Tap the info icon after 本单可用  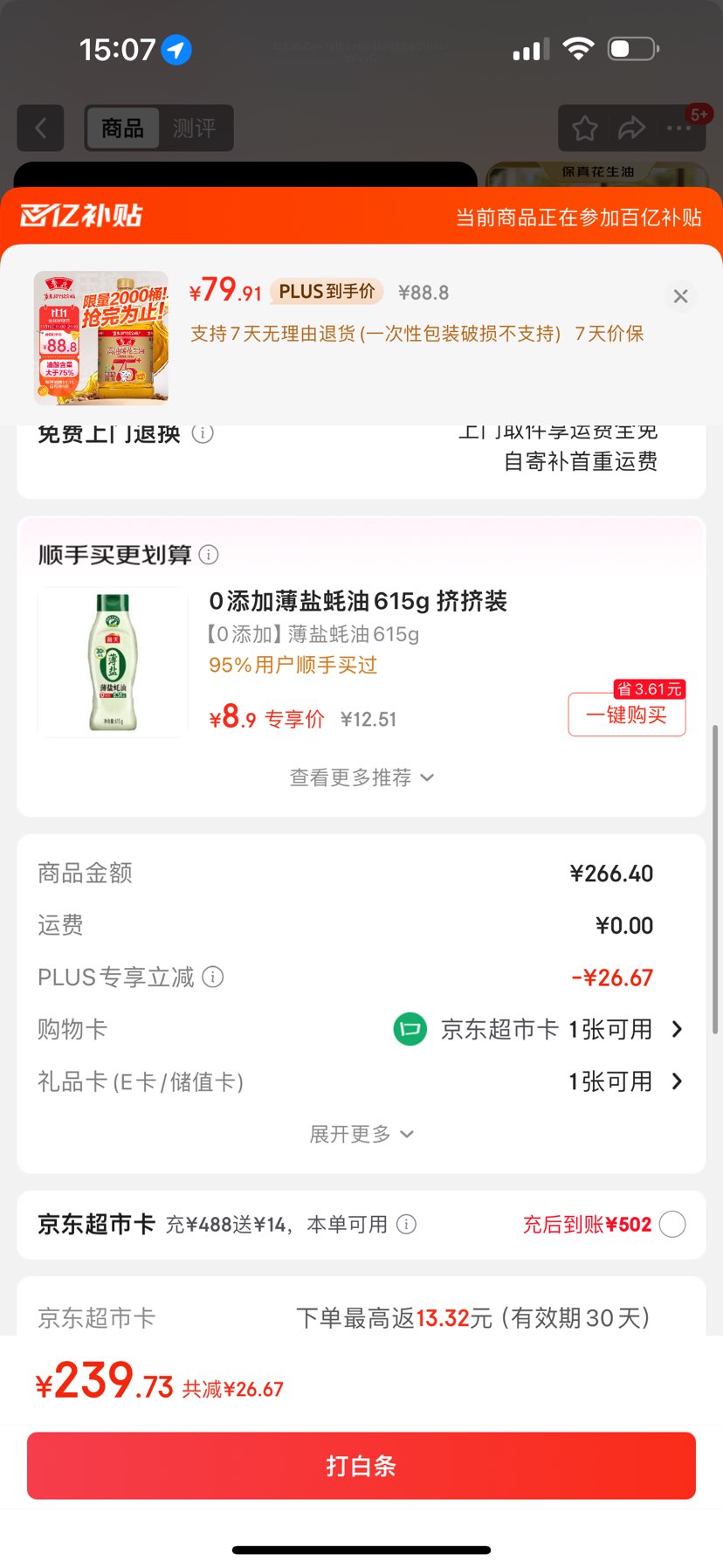(406, 1225)
